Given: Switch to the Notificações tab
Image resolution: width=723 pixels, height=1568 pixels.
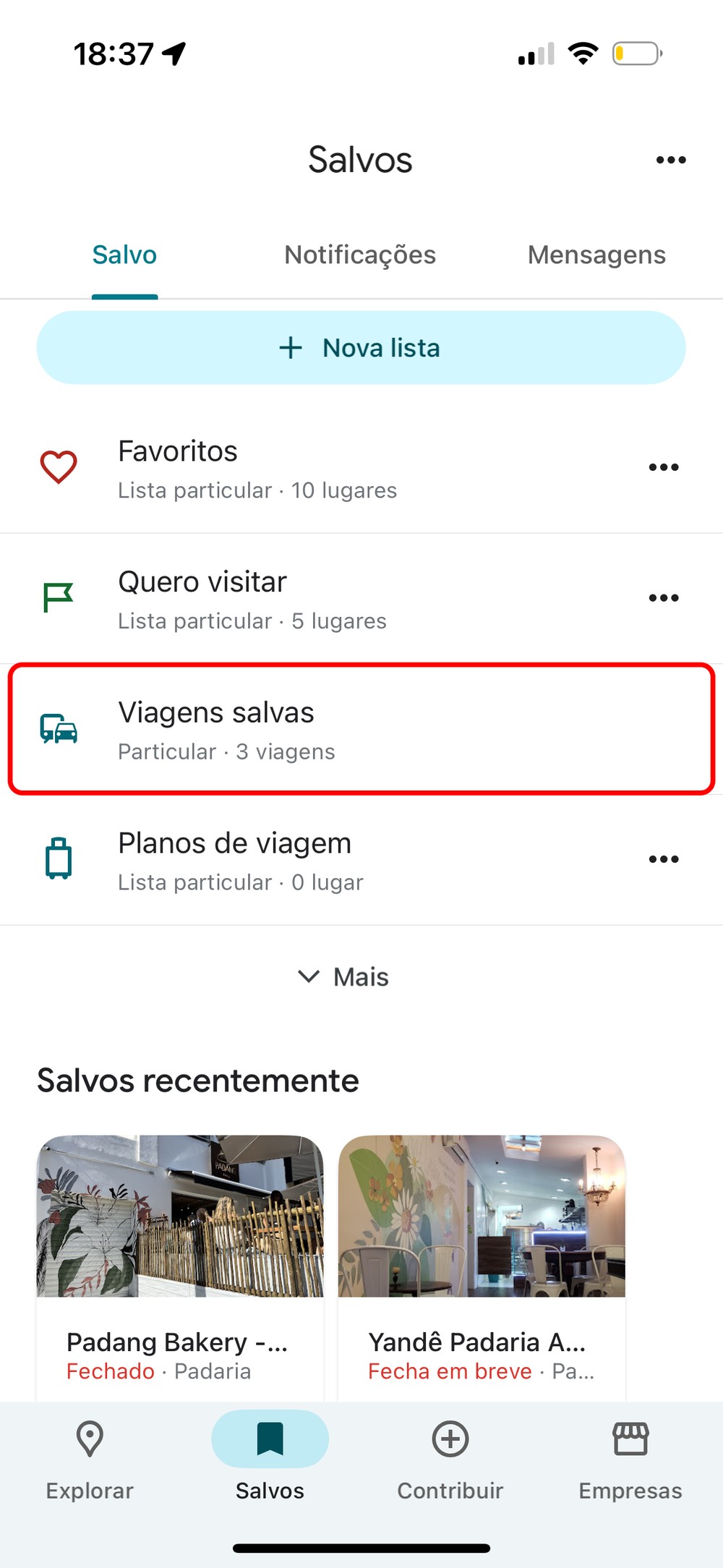Looking at the screenshot, I should pos(360,255).
